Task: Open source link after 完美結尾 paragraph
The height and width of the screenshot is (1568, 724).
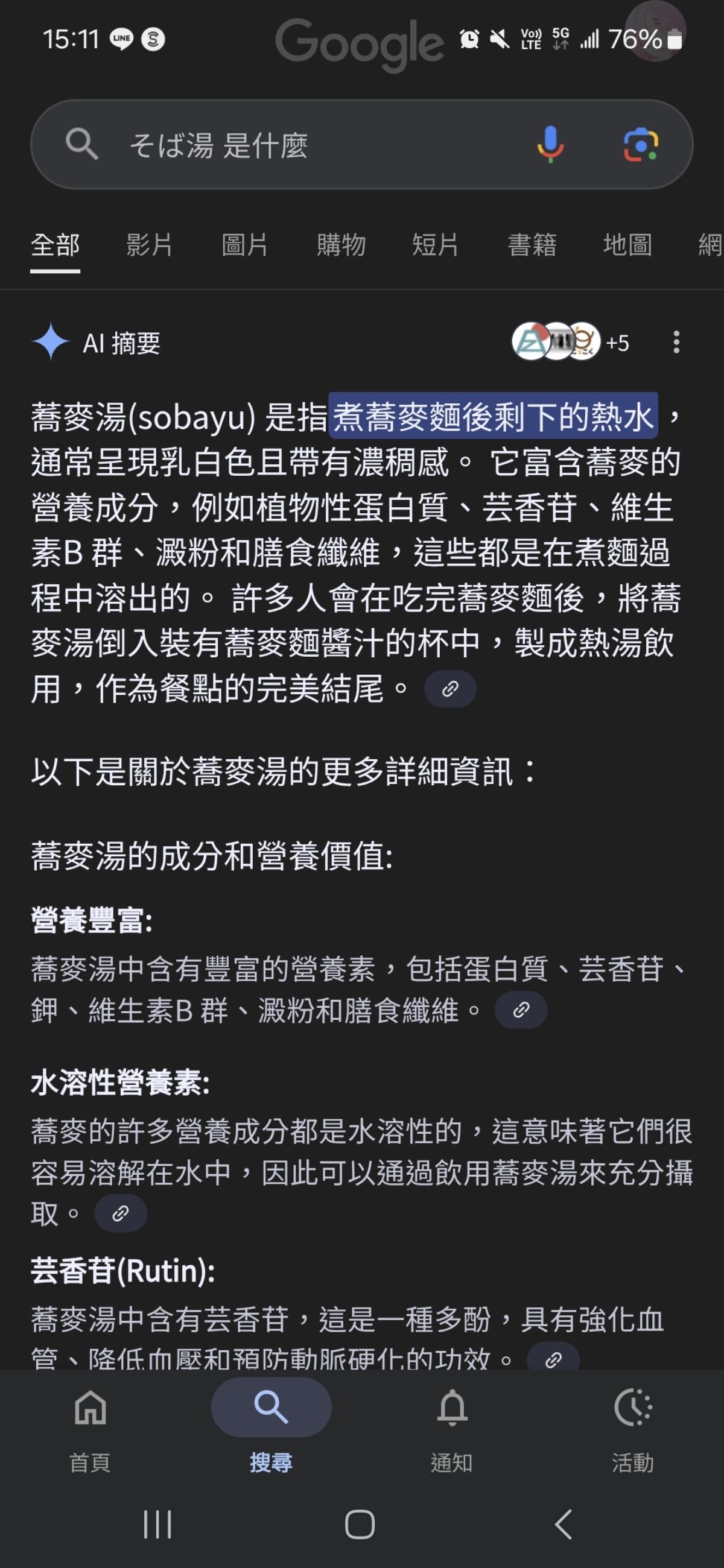Action: [450, 689]
